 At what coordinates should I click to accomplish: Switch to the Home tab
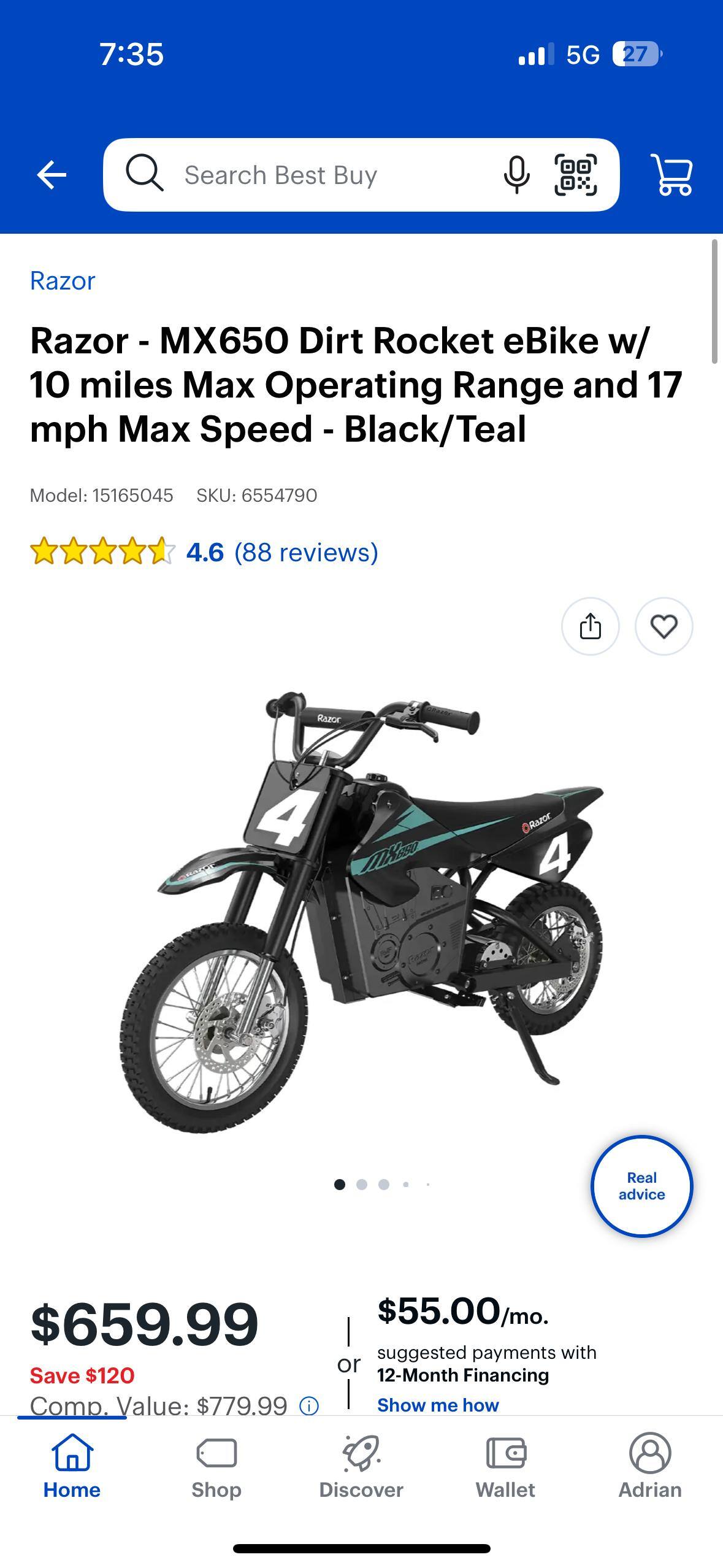(x=72, y=1466)
